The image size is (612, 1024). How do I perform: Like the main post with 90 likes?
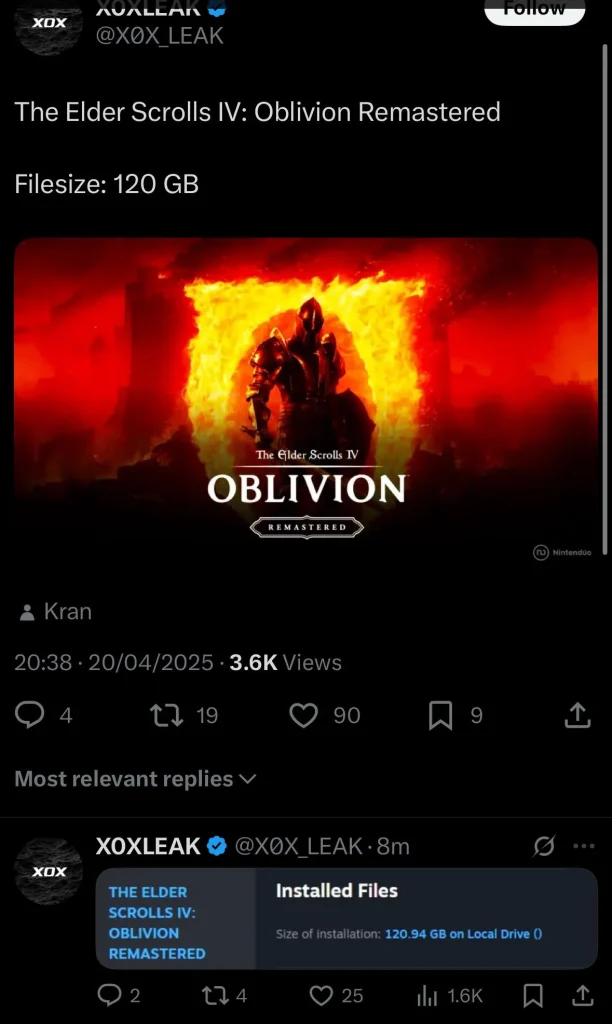(303, 715)
